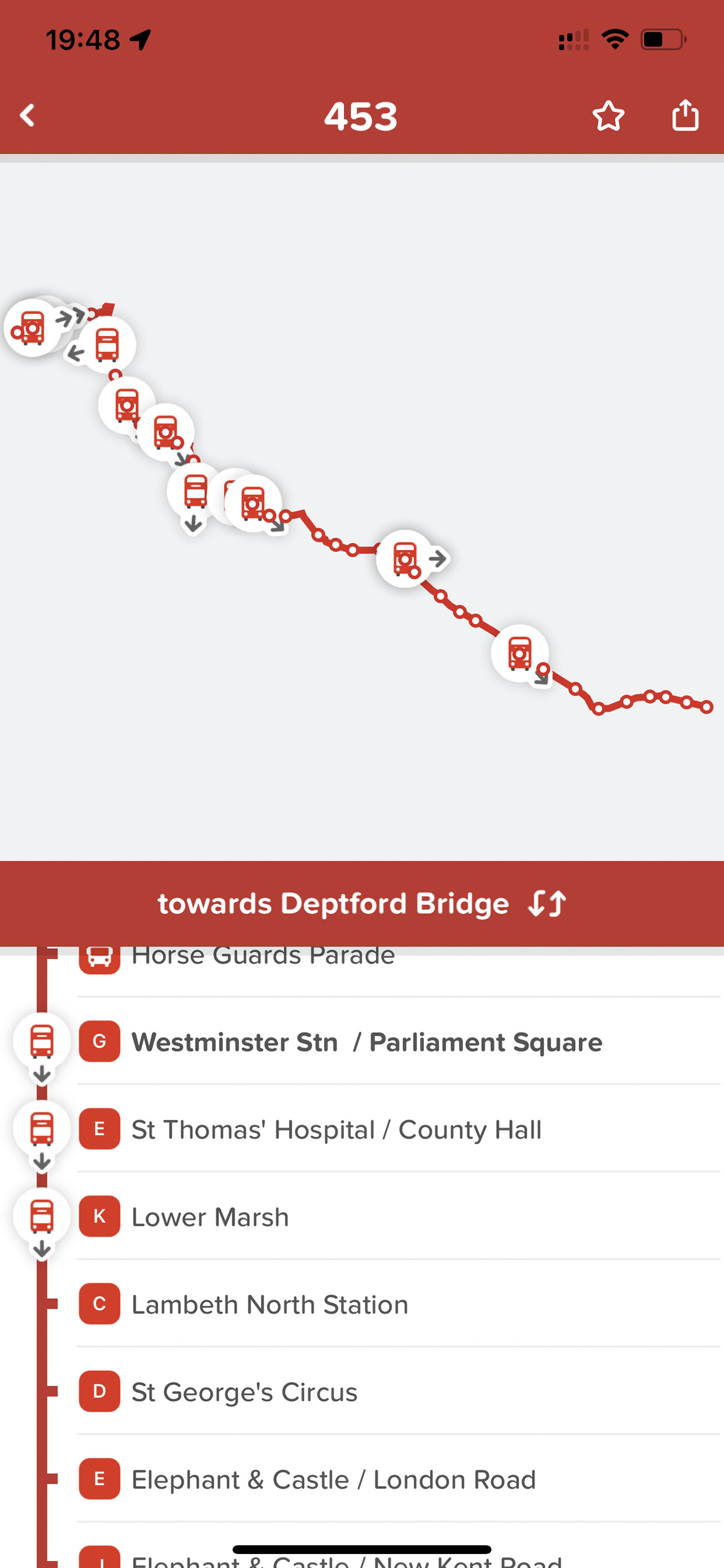Reverse the direction towards Deptford Bridge
724x1568 pixels.
[547, 903]
